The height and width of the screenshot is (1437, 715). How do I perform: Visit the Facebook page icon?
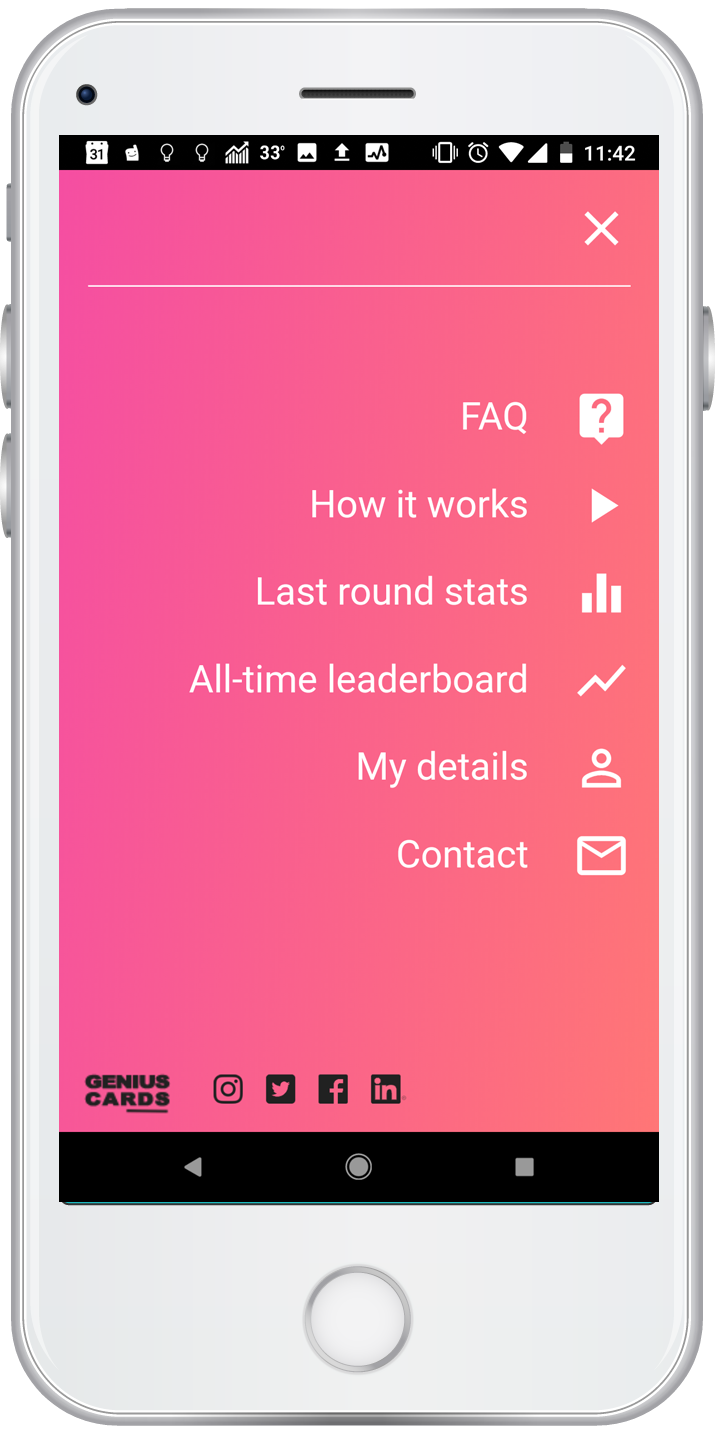click(x=333, y=1089)
